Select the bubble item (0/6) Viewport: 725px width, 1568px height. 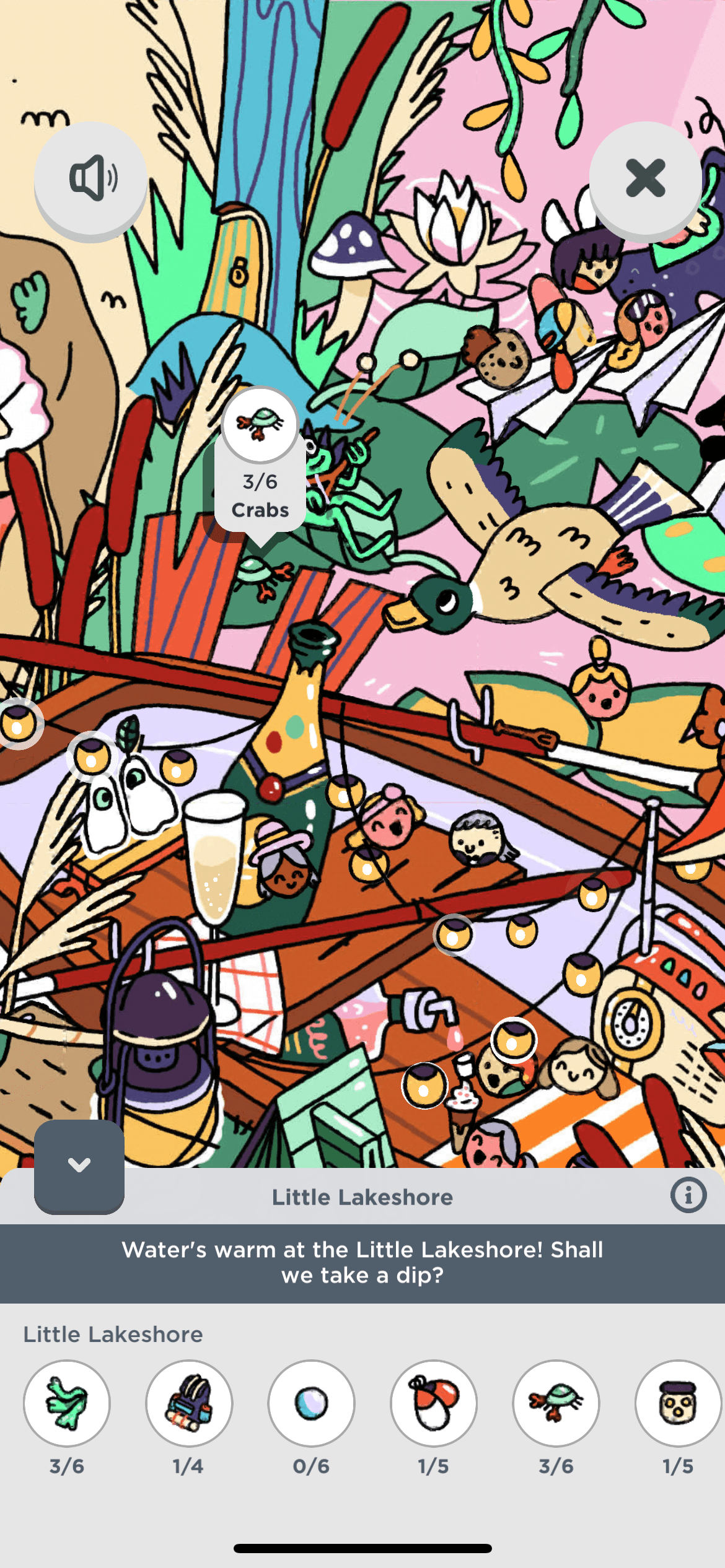[x=311, y=1403]
